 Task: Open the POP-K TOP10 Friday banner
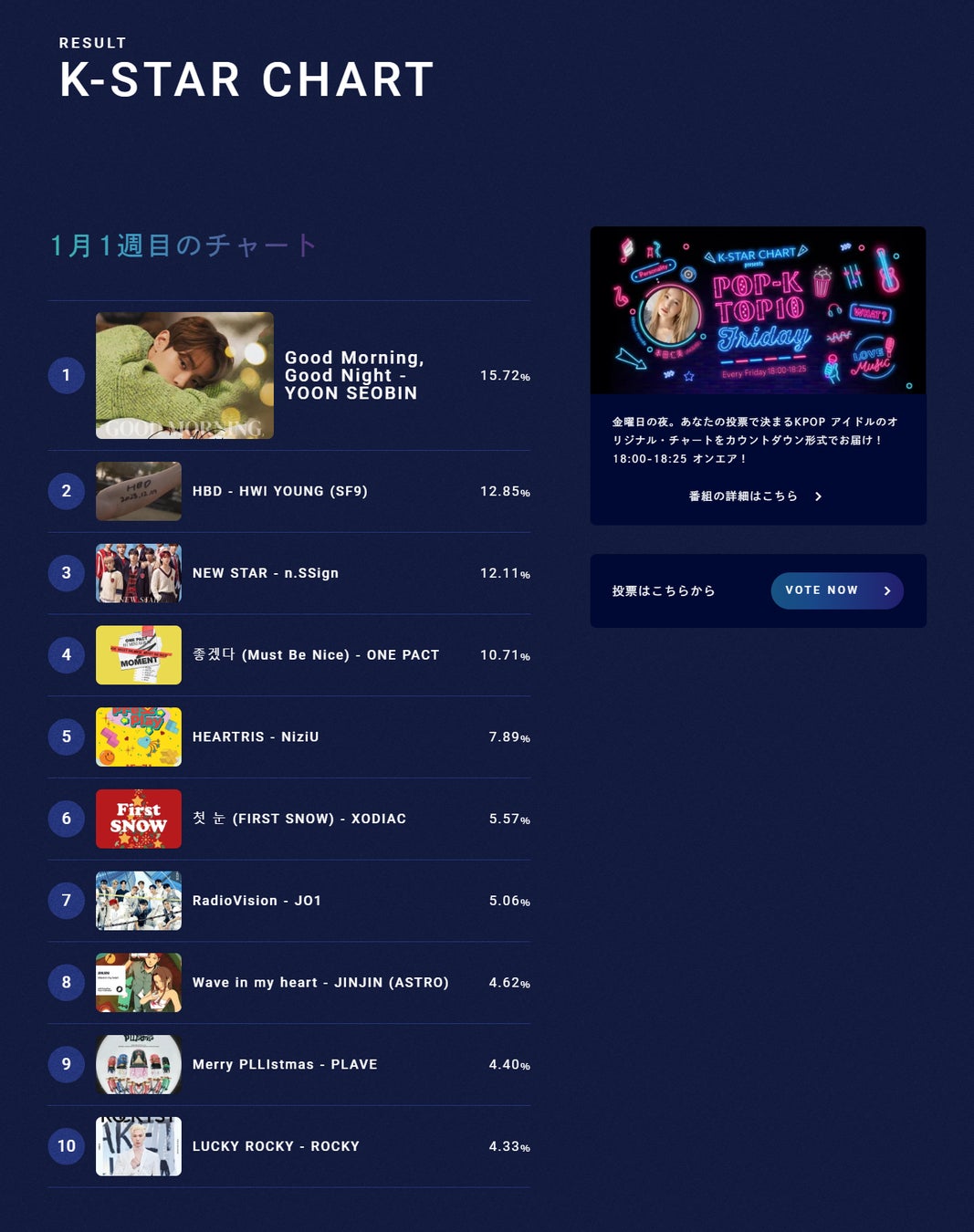point(758,310)
